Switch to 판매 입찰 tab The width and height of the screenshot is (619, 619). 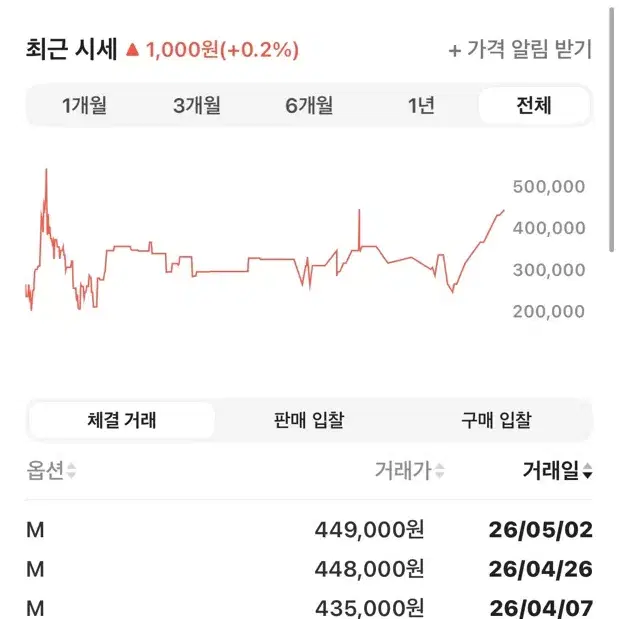coord(309,420)
